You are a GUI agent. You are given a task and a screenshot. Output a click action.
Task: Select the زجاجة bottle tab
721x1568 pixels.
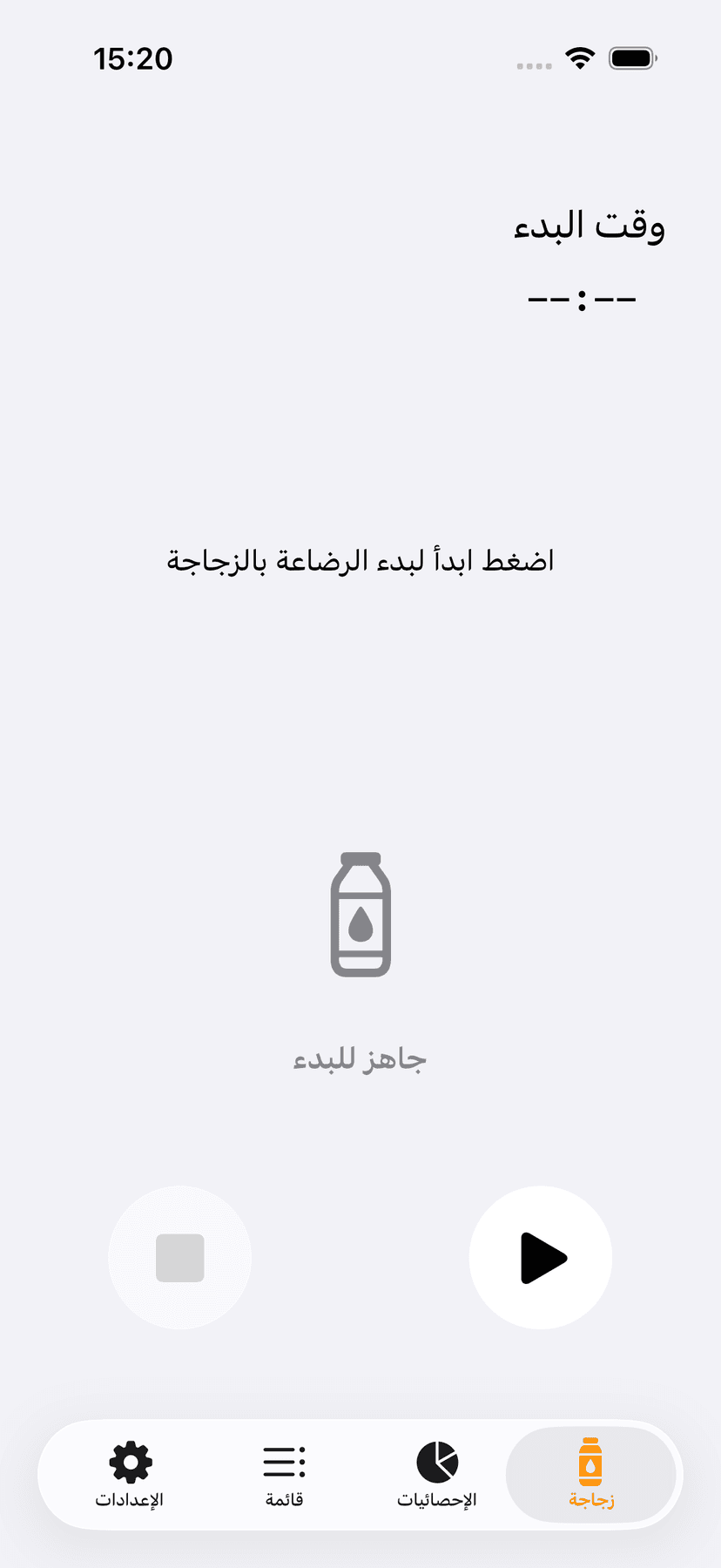pos(591,1474)
